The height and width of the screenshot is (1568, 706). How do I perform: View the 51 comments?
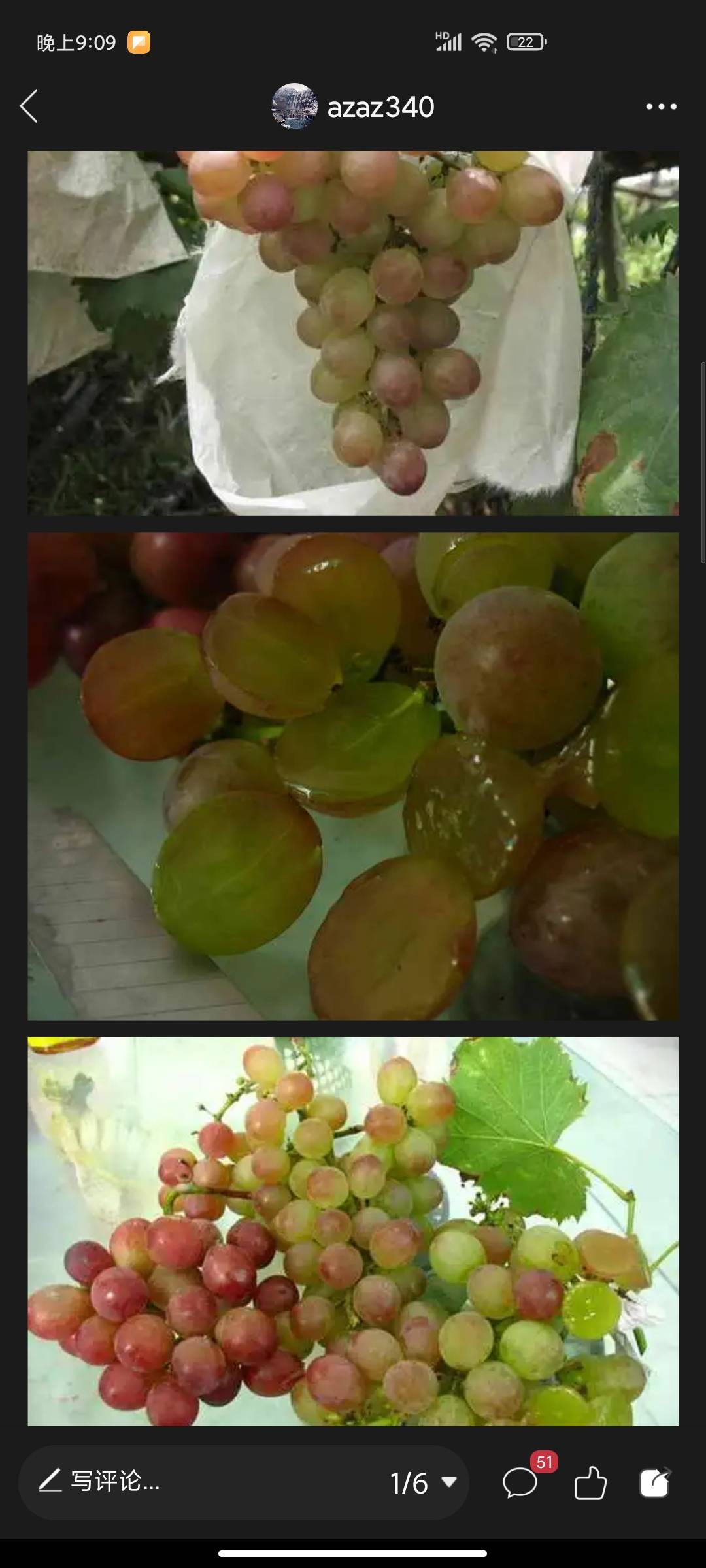pyautogui.click(x=520, y=1482)
